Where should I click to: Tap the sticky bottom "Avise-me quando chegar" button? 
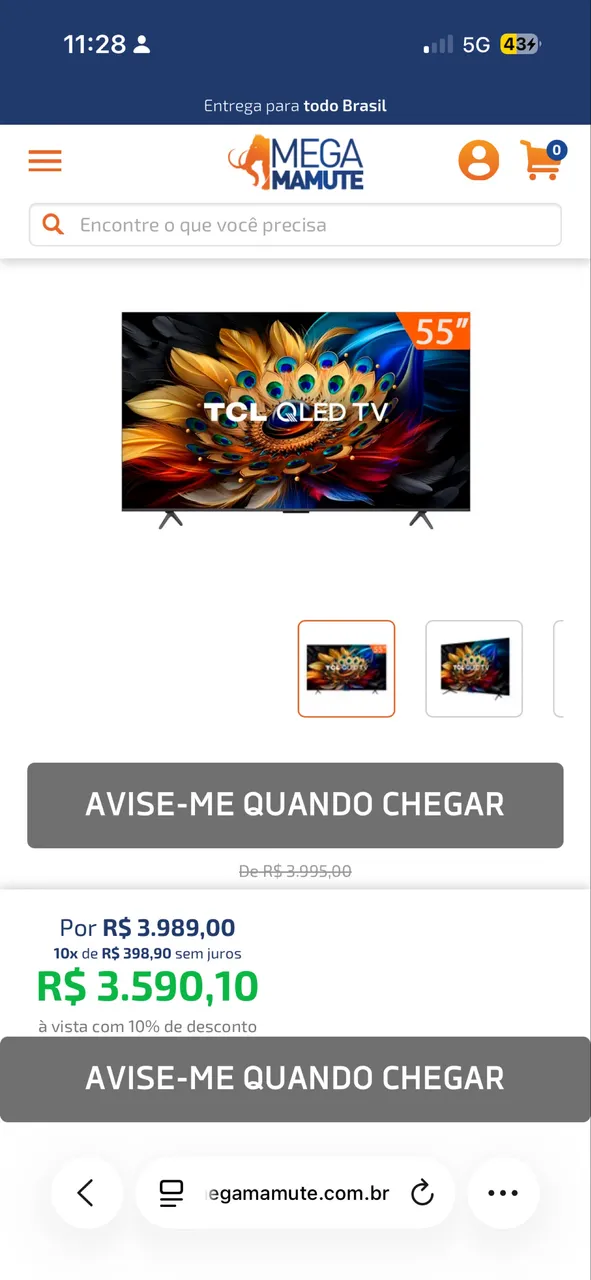[295, 1078]
